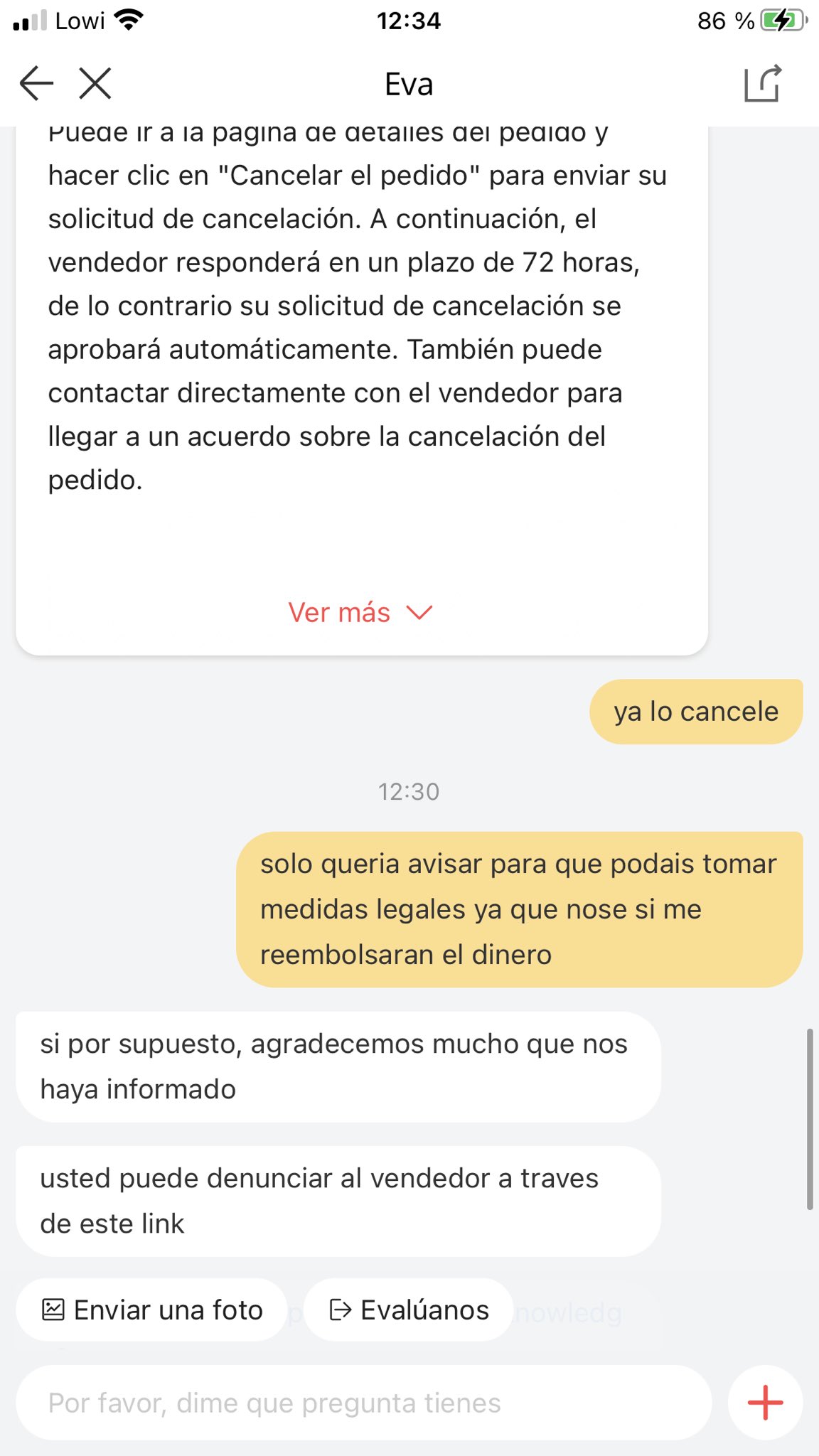Screen dimensions: 819x1456
Task: Open the share icon in the header
Action: [x=764, y=84]
